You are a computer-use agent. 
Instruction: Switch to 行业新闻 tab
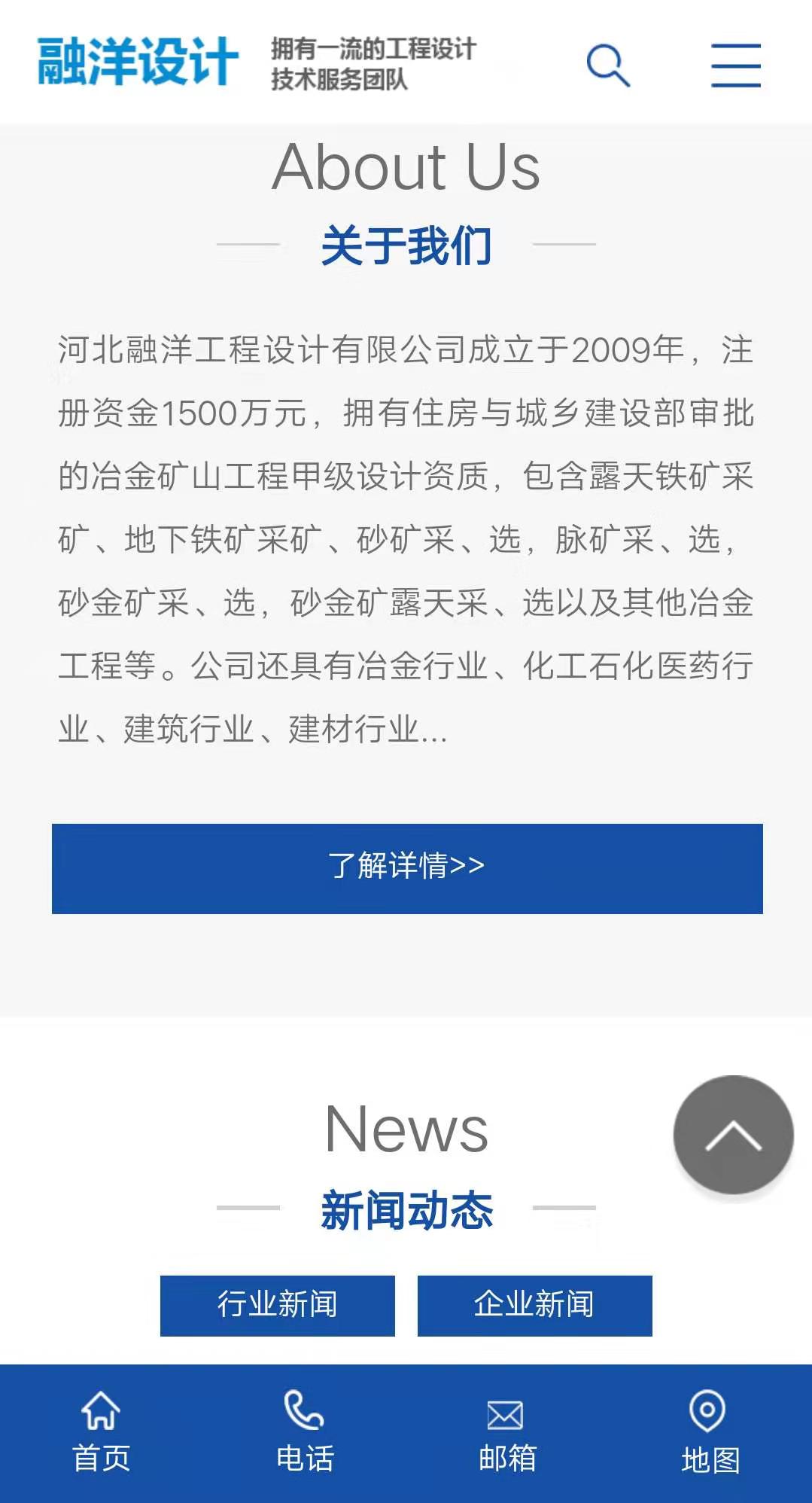coord(277,1305)
